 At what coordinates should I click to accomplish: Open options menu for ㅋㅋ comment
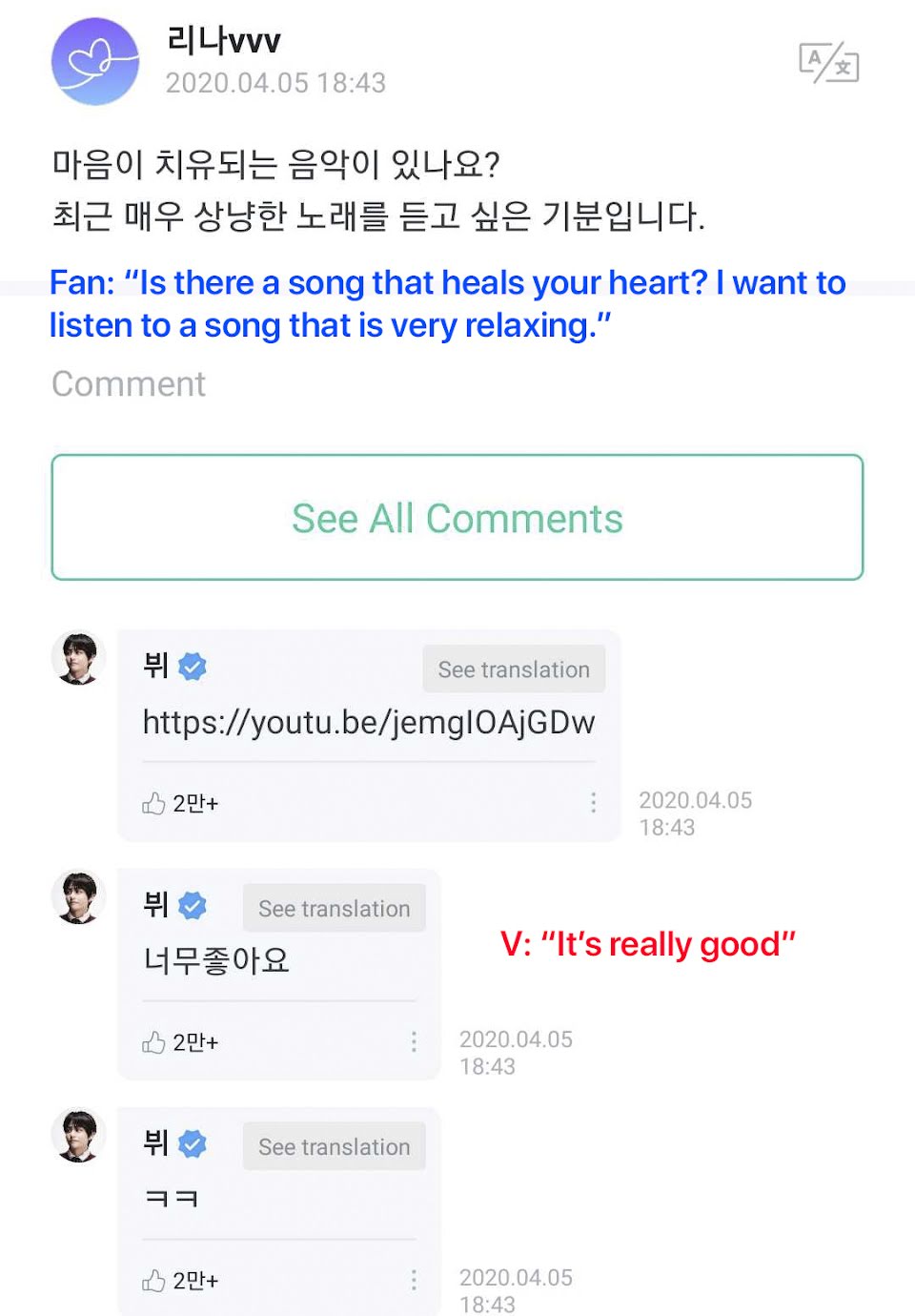click(414, 1280)
